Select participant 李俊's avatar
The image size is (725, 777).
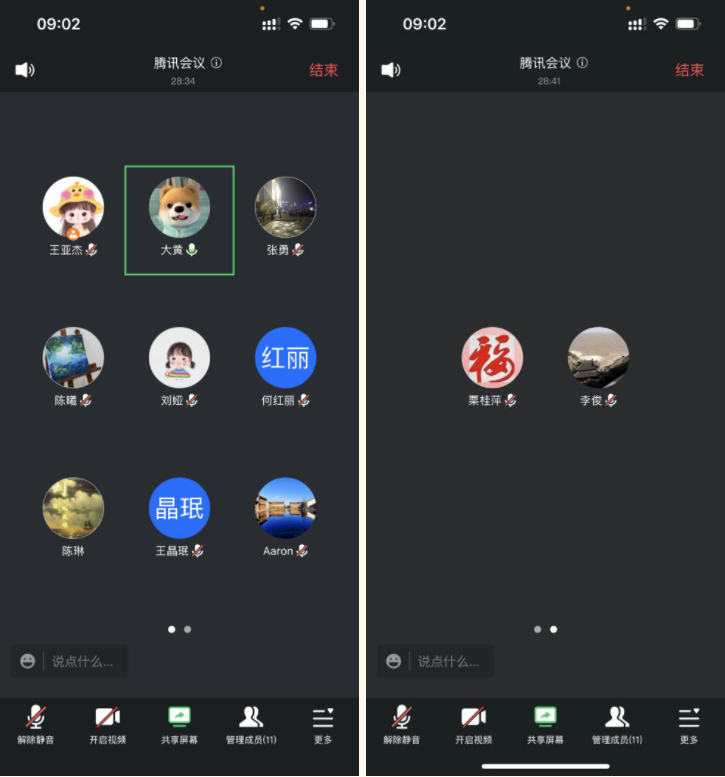598,357
